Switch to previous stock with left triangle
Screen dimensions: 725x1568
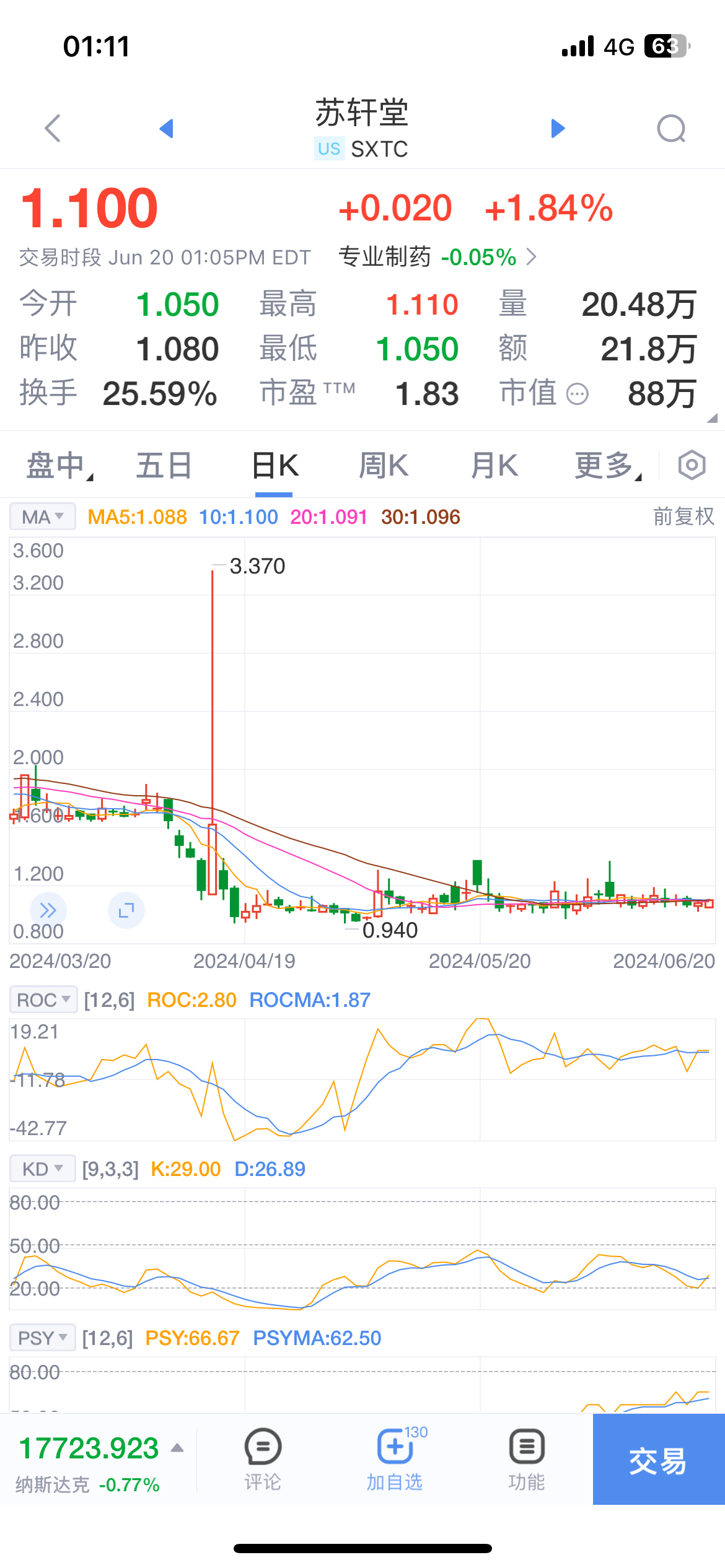[166, 128]
